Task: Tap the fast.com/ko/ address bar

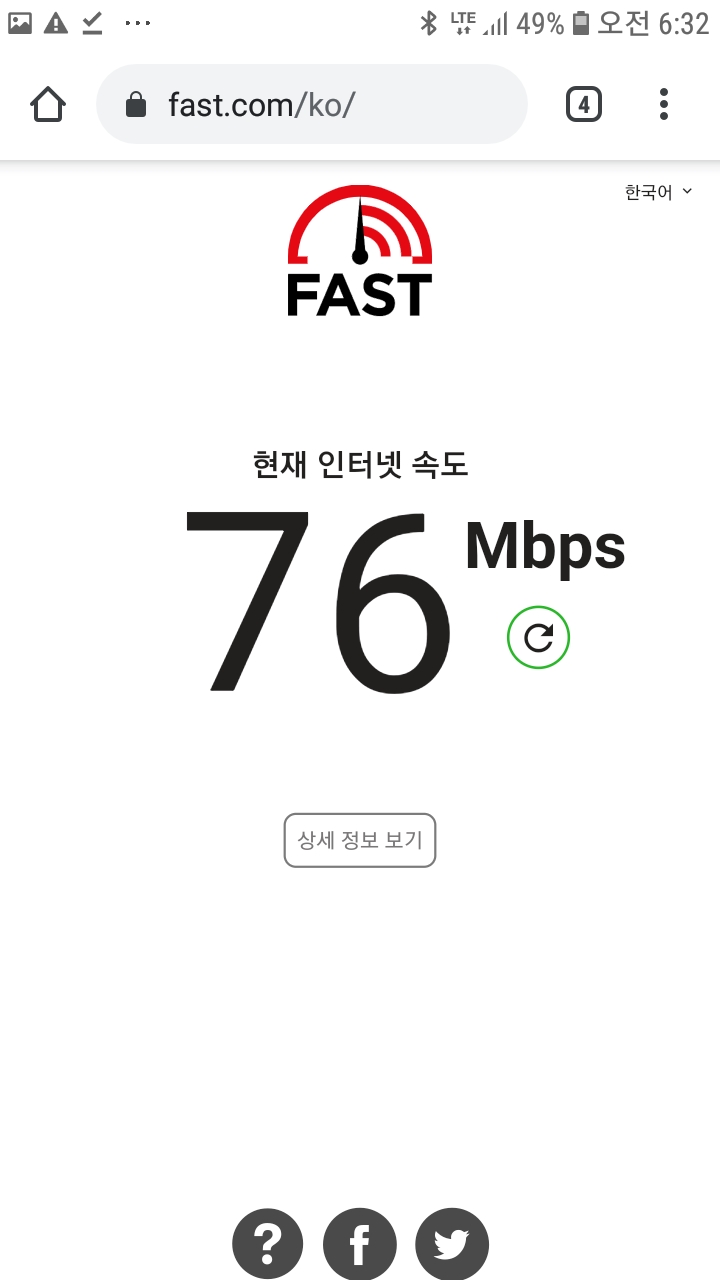Action: (311, 104)
